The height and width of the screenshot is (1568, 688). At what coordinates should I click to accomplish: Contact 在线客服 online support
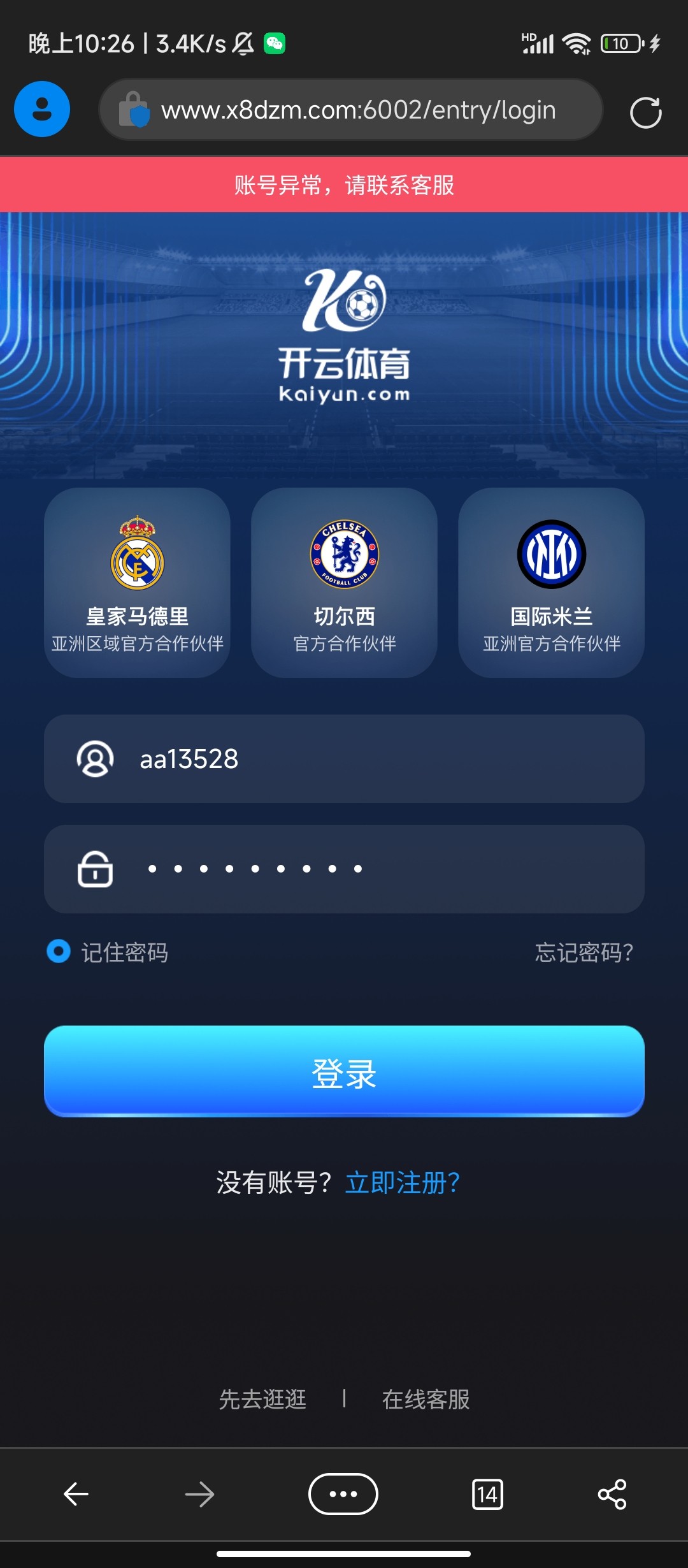click(426, 1399)
